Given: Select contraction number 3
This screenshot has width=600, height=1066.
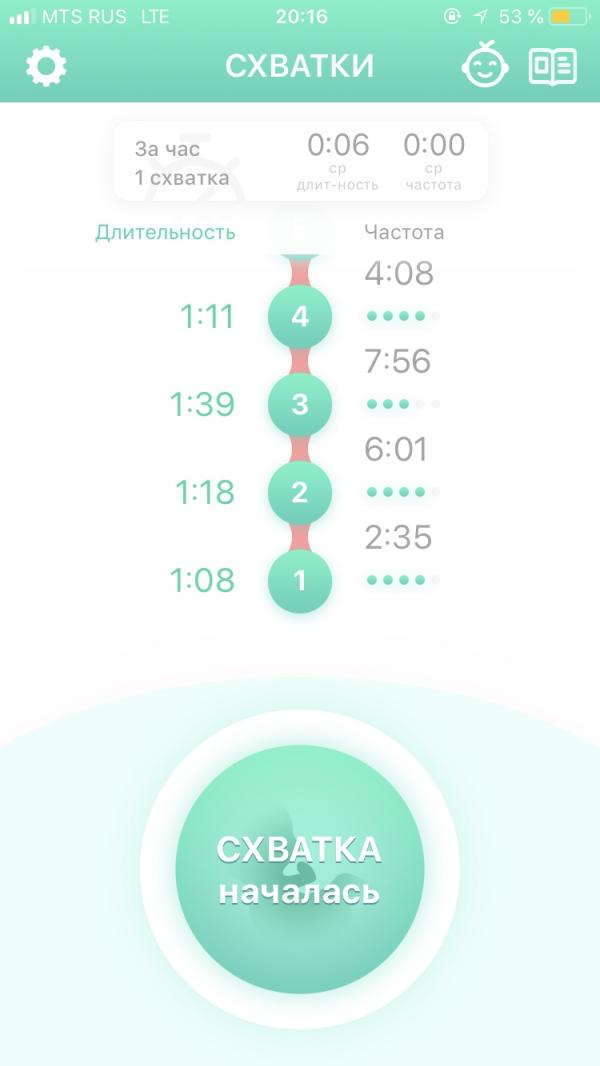Looking at the screenshot, I should point(300,405).
